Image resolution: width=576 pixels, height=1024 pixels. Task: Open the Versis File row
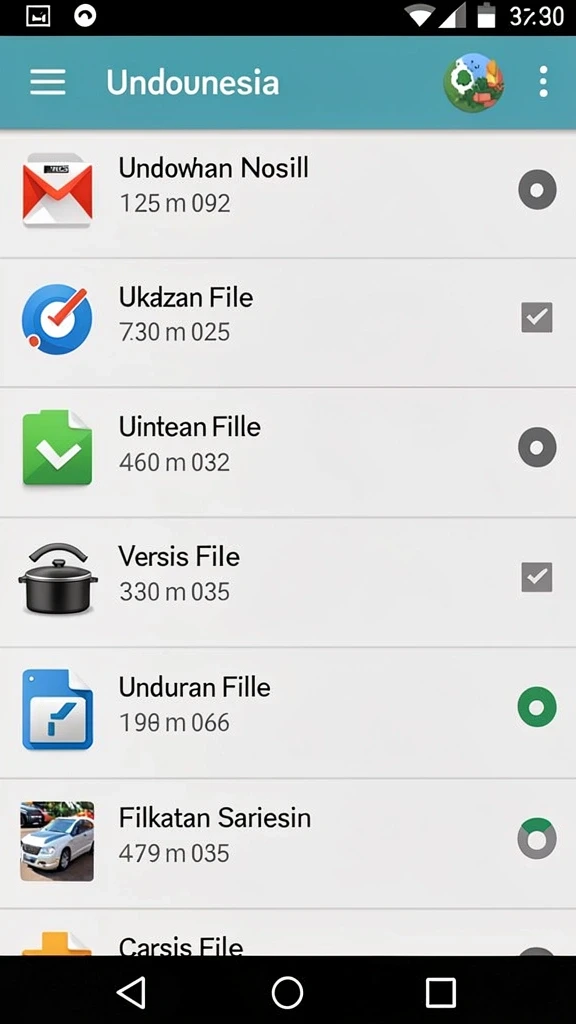[x=288, y=582]
